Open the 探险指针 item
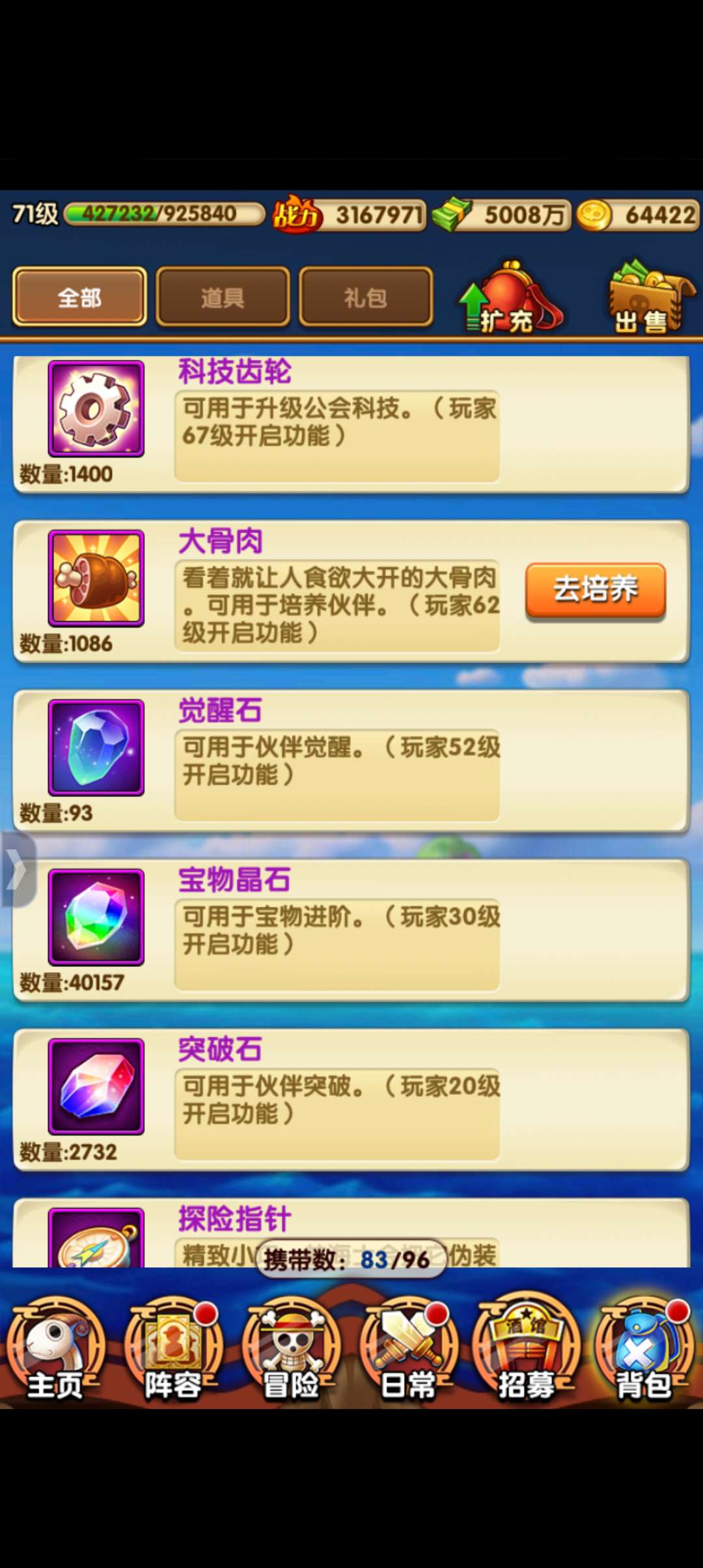 pos(96,1237)
